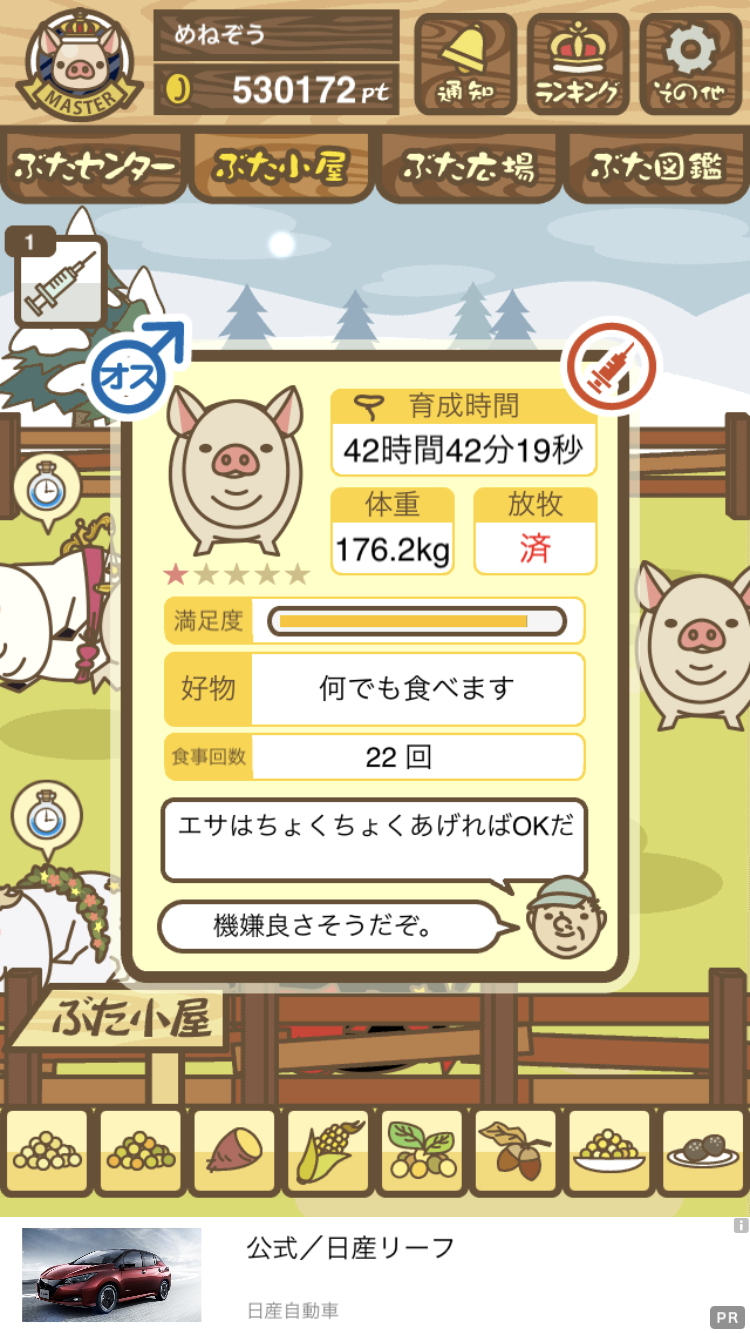Switch to the ぶた図鑑 tab
This screenshot has height=1334, width=750.
656,167
